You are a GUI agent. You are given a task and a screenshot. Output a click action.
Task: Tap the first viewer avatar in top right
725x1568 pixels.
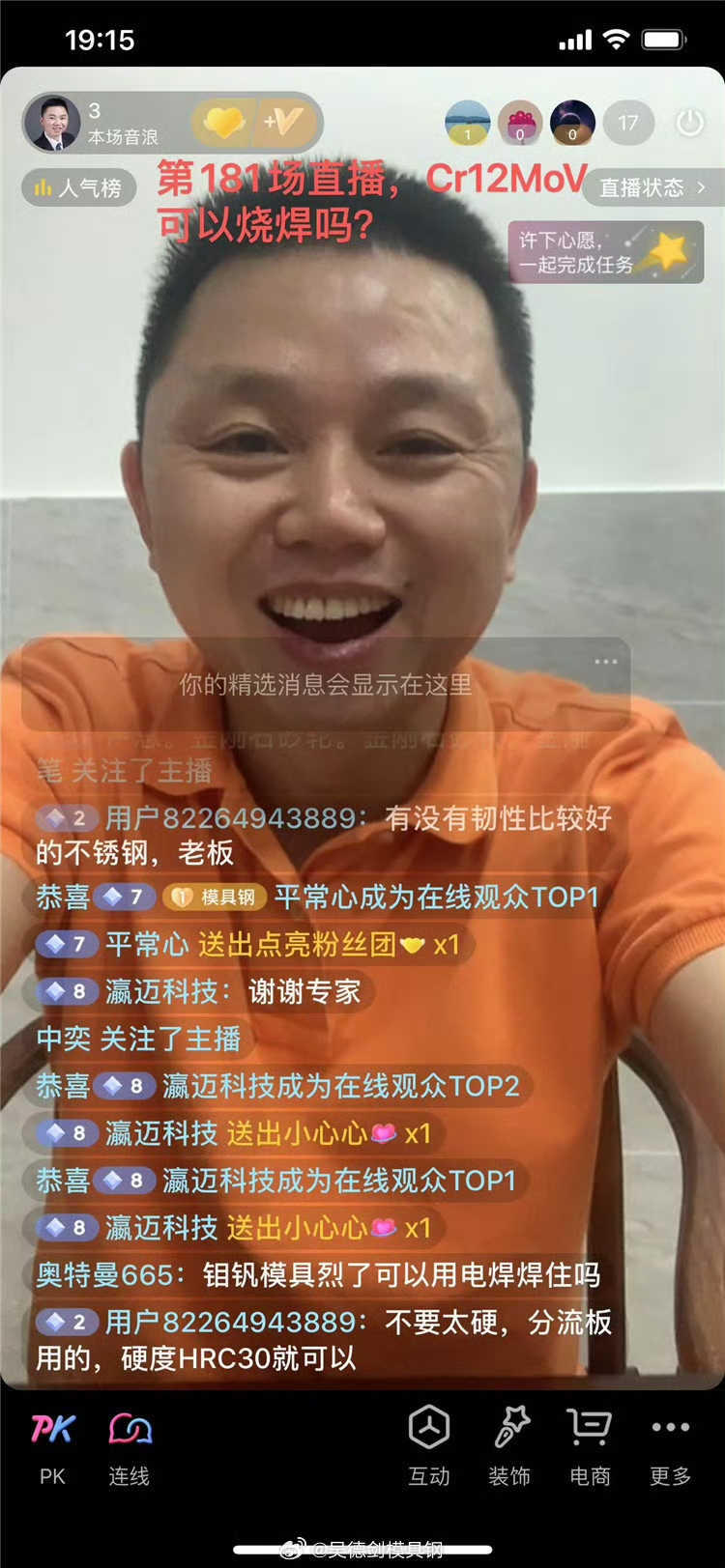pos(467,123)
